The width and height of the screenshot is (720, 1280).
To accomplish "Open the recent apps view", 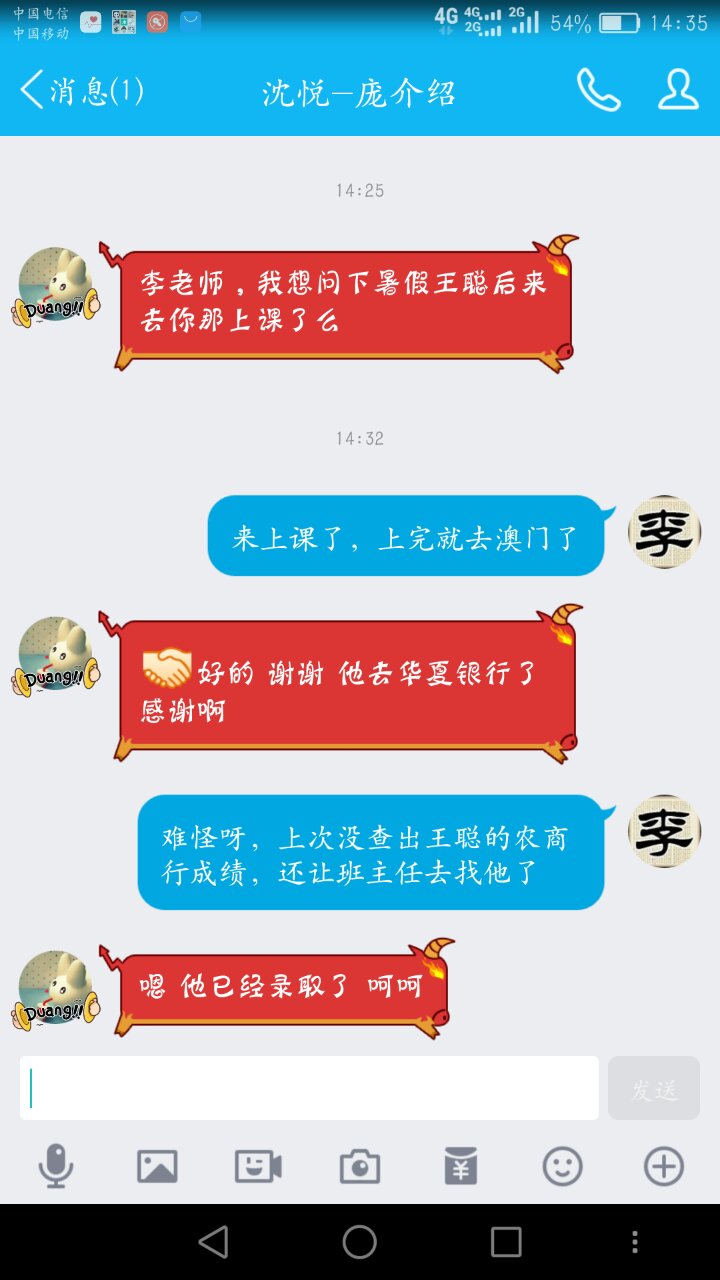I will click(x=506, y=1242).
